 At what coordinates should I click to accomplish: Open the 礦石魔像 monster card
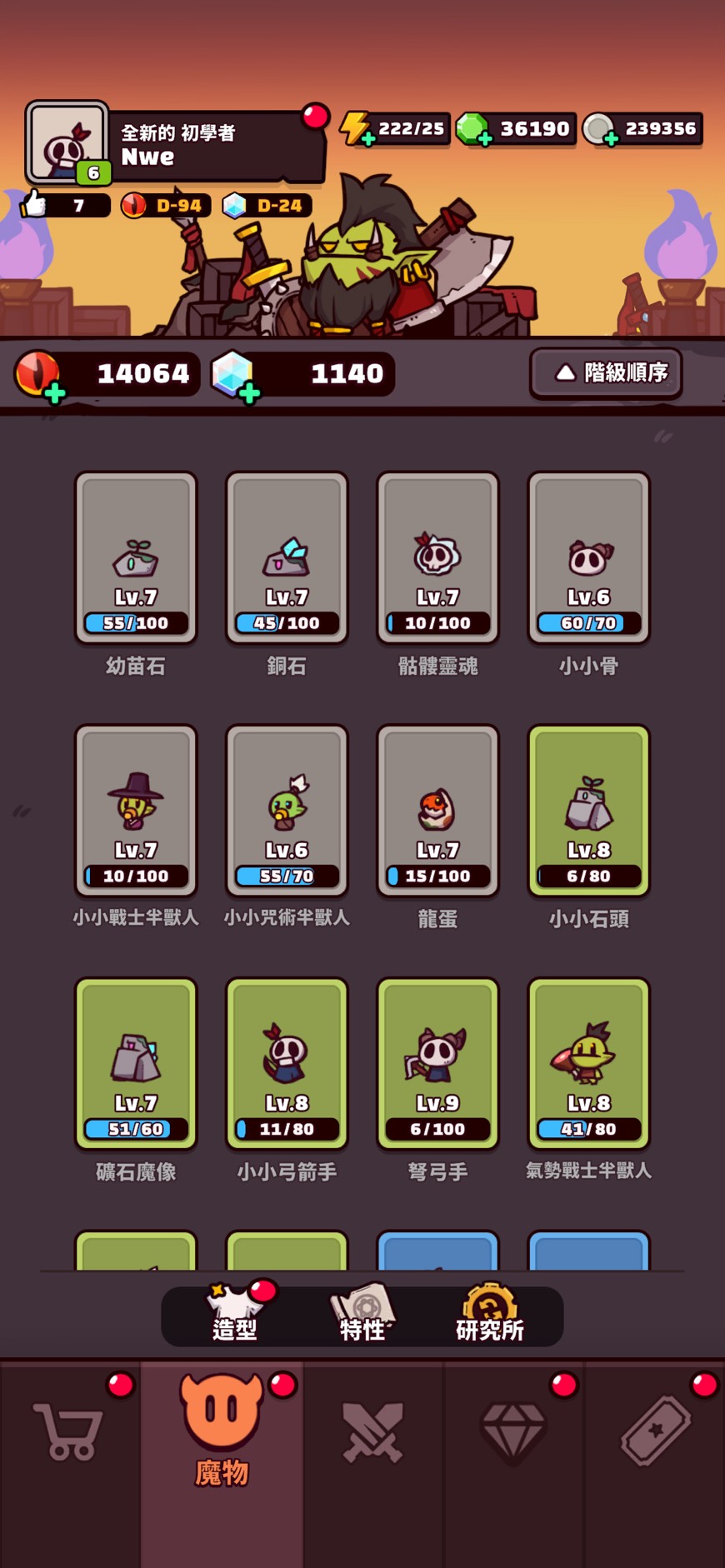coord(136,1063)
